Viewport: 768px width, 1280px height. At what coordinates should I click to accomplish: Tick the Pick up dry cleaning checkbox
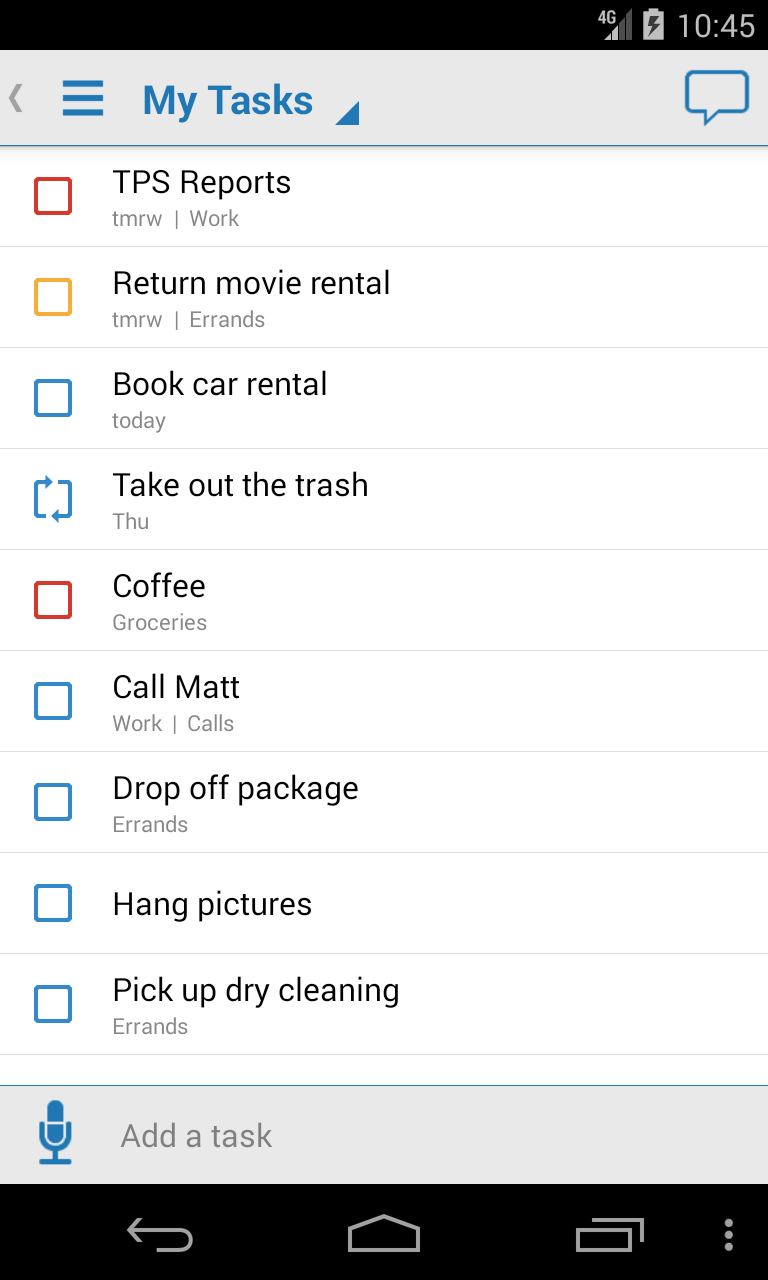pyautogui.click(x=53, y=1004)
